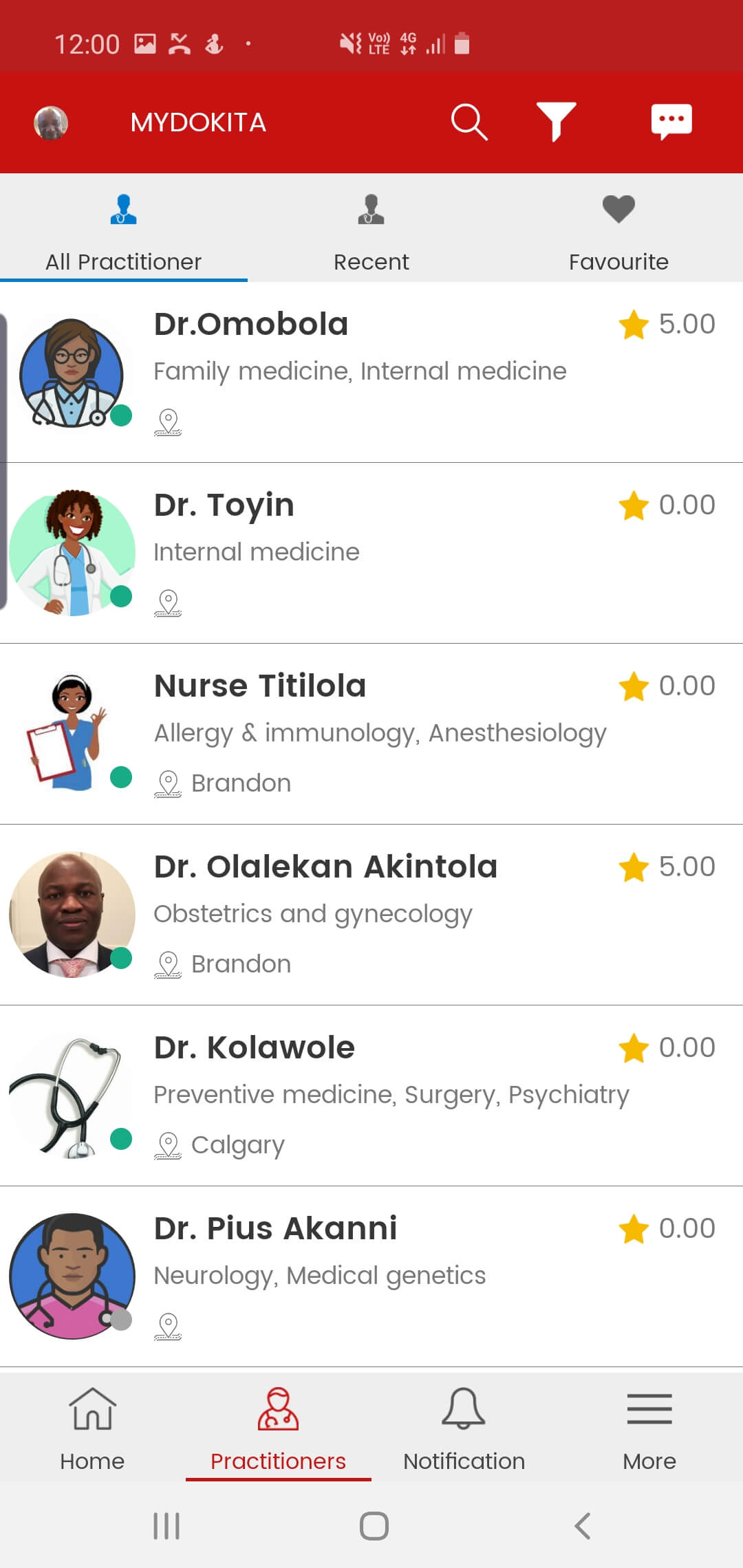Open the chat messages icon

(x=671, y=122)
